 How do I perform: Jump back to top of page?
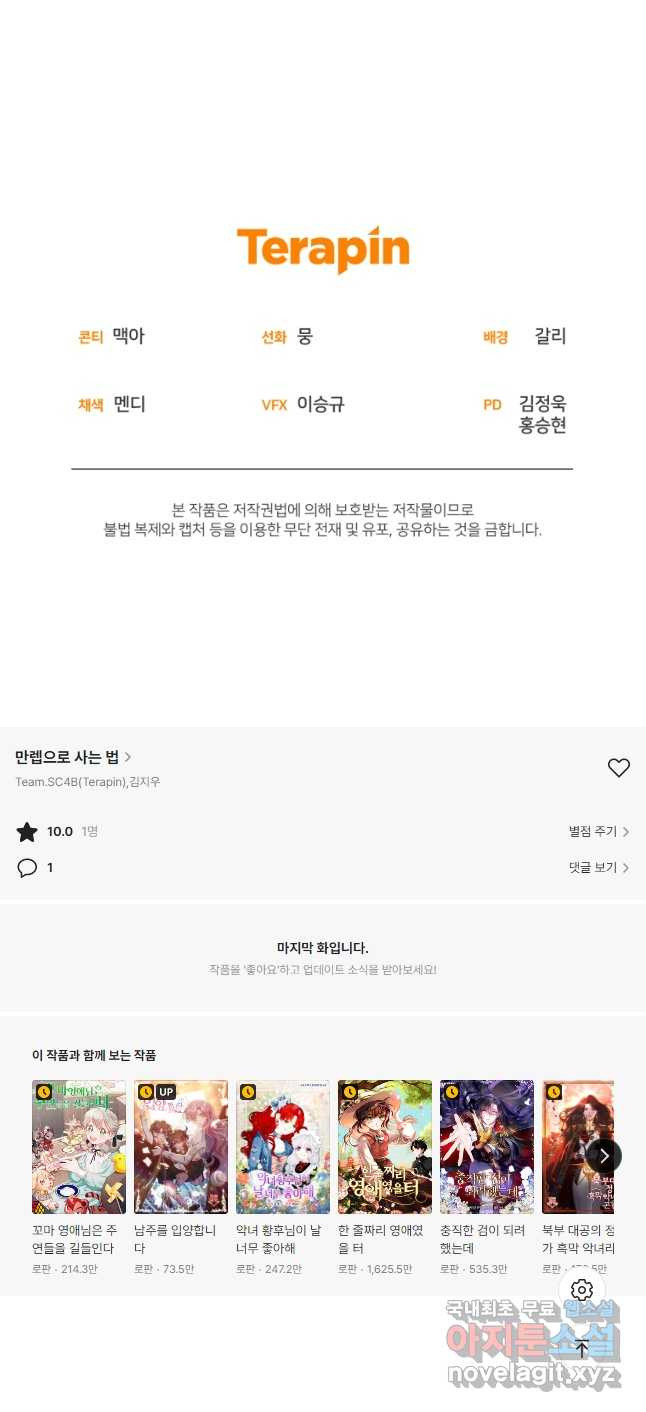coord(582,1348)
